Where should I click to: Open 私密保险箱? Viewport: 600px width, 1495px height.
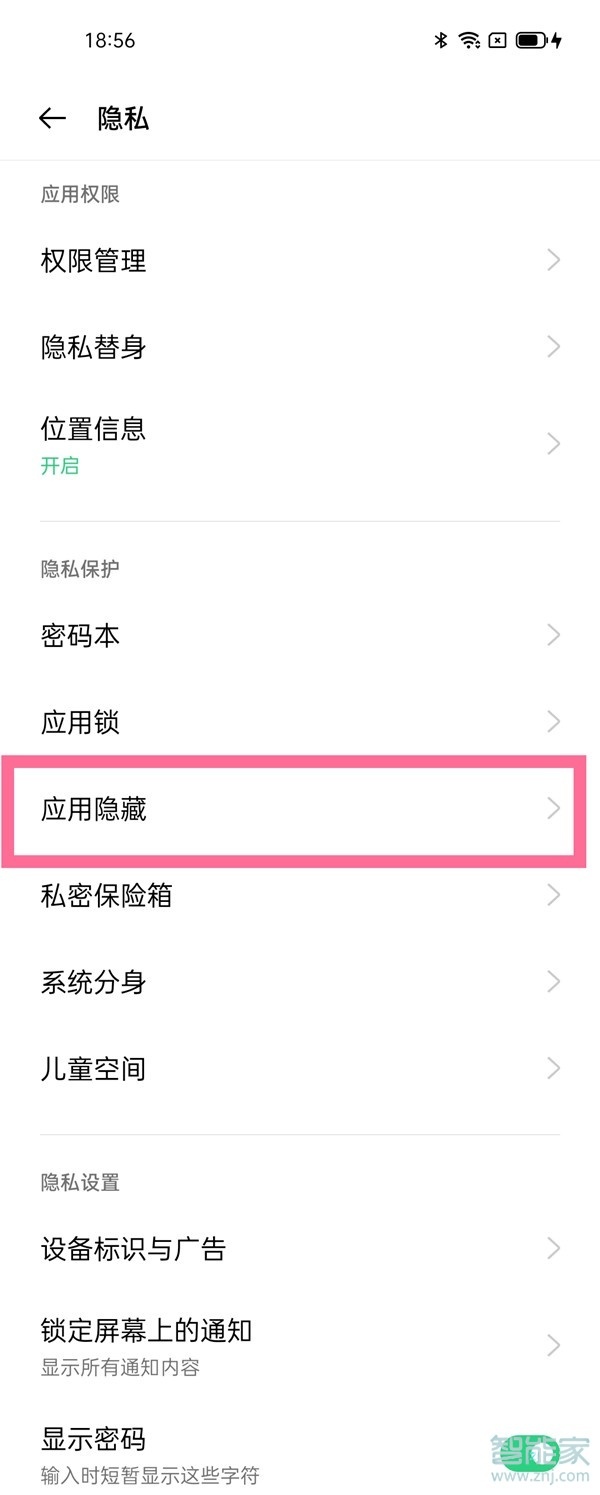click(x=300, y=895)
